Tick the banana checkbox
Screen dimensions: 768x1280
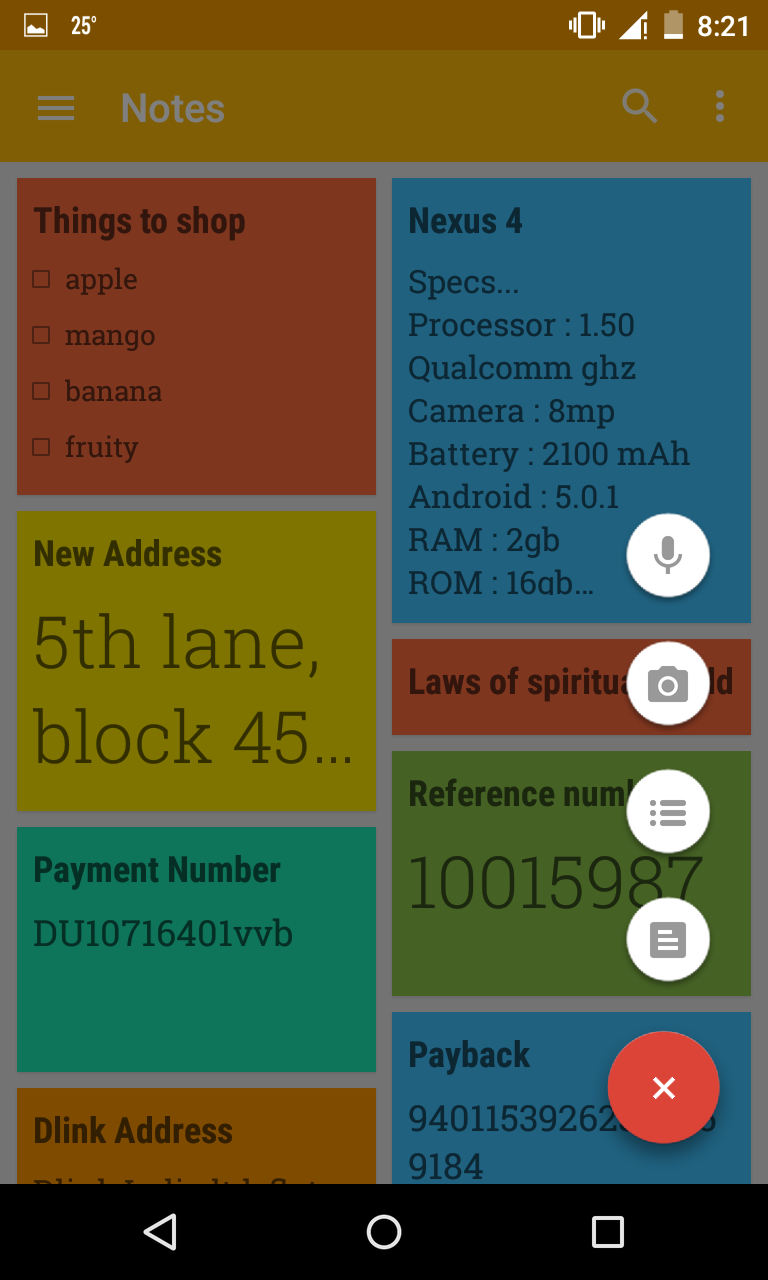(x=41, y=391)
